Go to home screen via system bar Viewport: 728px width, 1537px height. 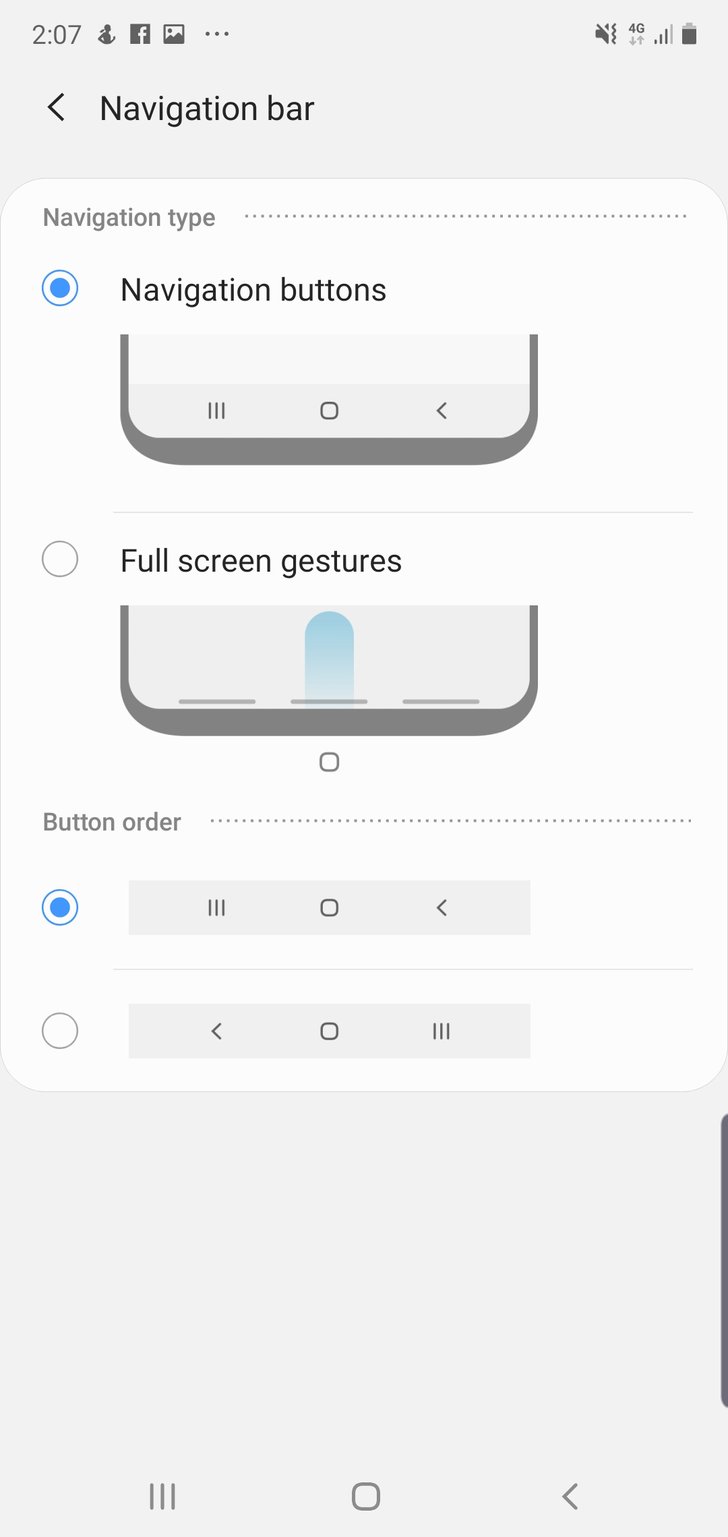[x=365, y=1496]
